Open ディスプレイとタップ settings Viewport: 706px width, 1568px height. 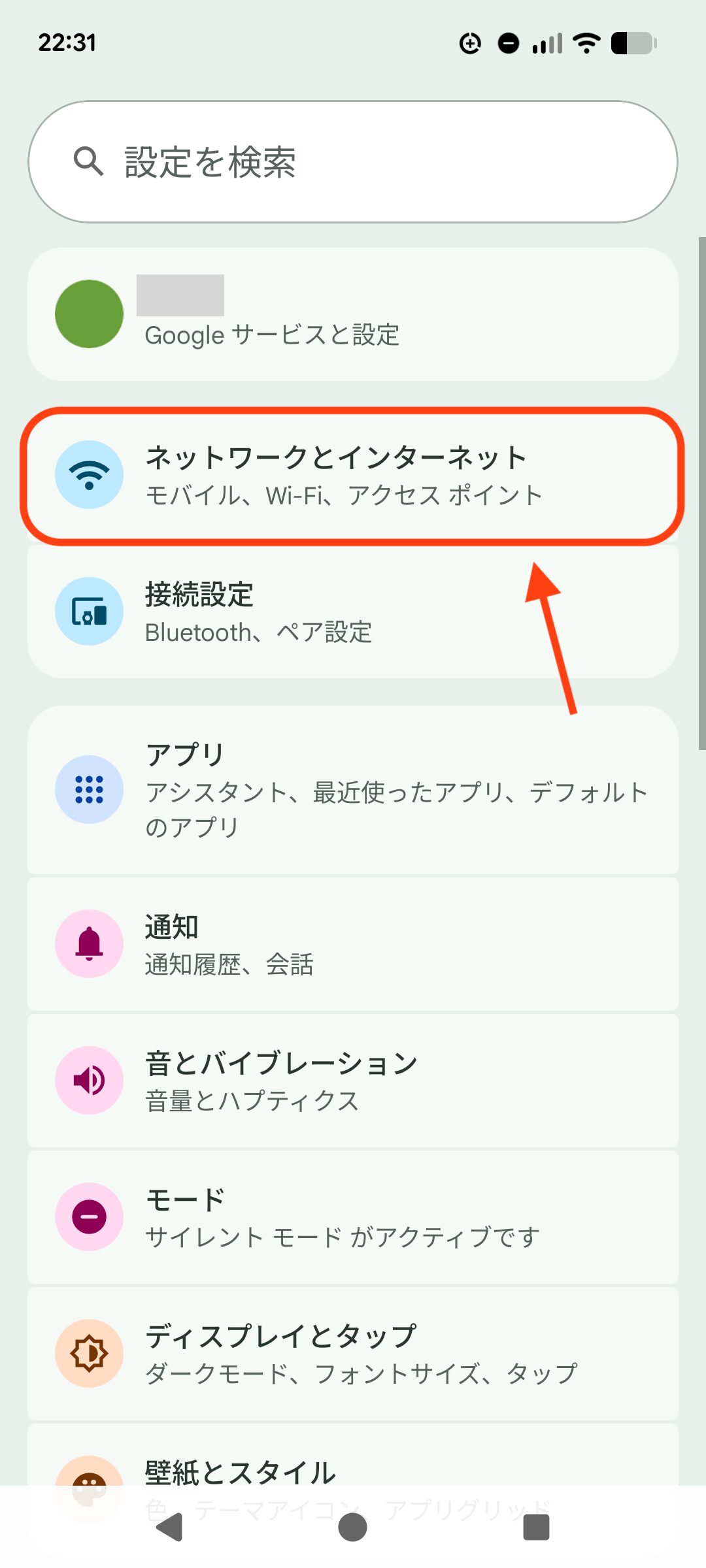coord(353,1354)
